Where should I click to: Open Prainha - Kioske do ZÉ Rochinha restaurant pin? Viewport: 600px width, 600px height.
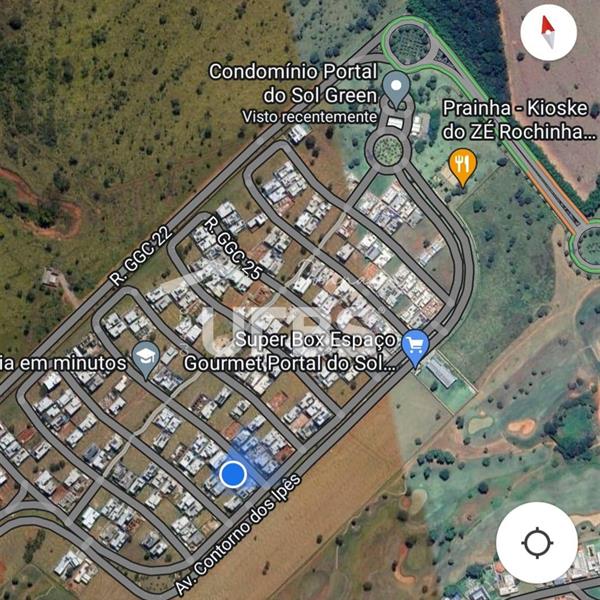[461, 165]
